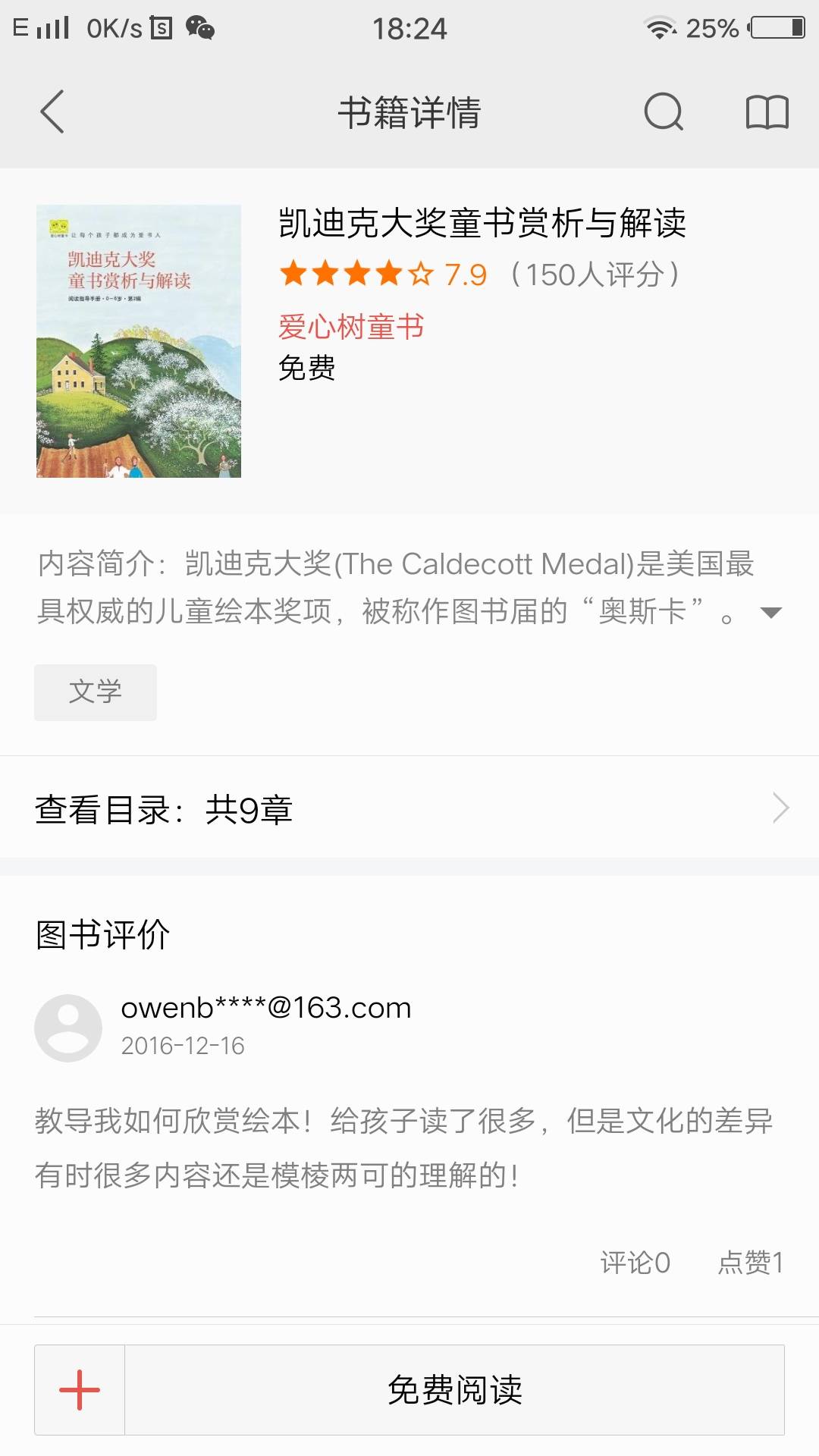This screenshot has height=1456, width=819.
Task: Expand the 内容简介 description
Action: tap(770, 613)
